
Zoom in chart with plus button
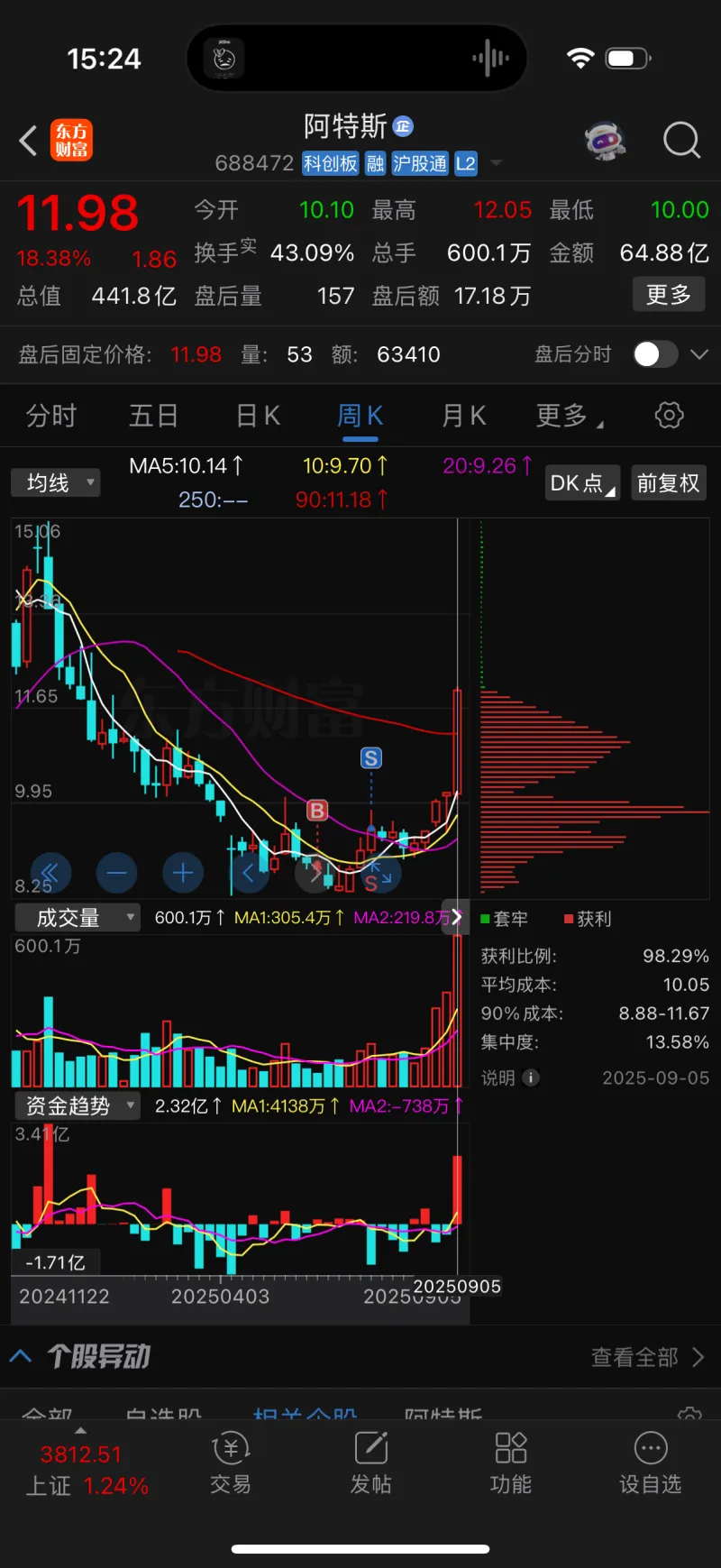(x=183, y=873)
